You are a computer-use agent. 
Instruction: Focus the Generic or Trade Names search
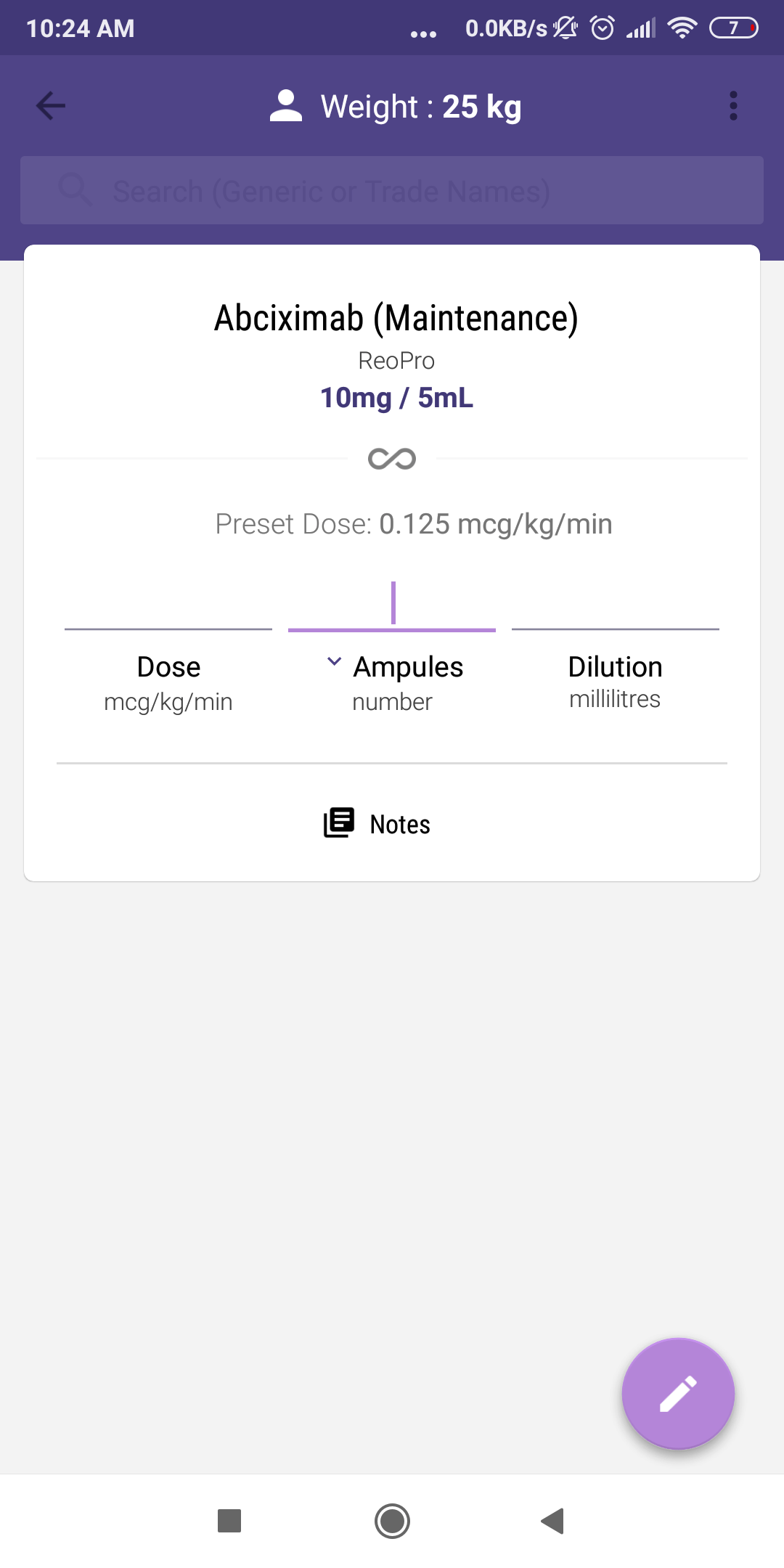click(392, 191)
